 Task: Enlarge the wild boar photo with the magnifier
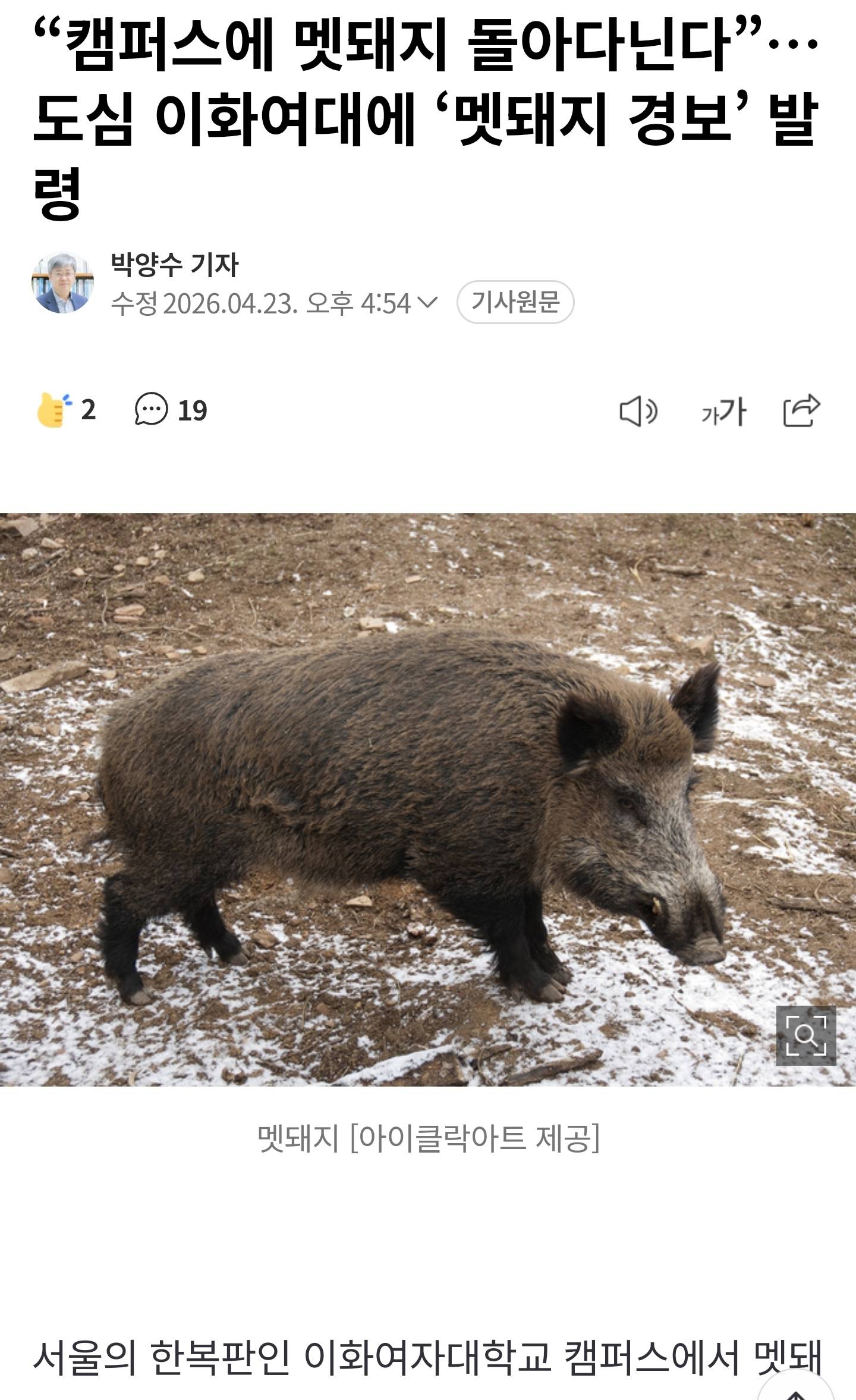[x=805, y=1035]
